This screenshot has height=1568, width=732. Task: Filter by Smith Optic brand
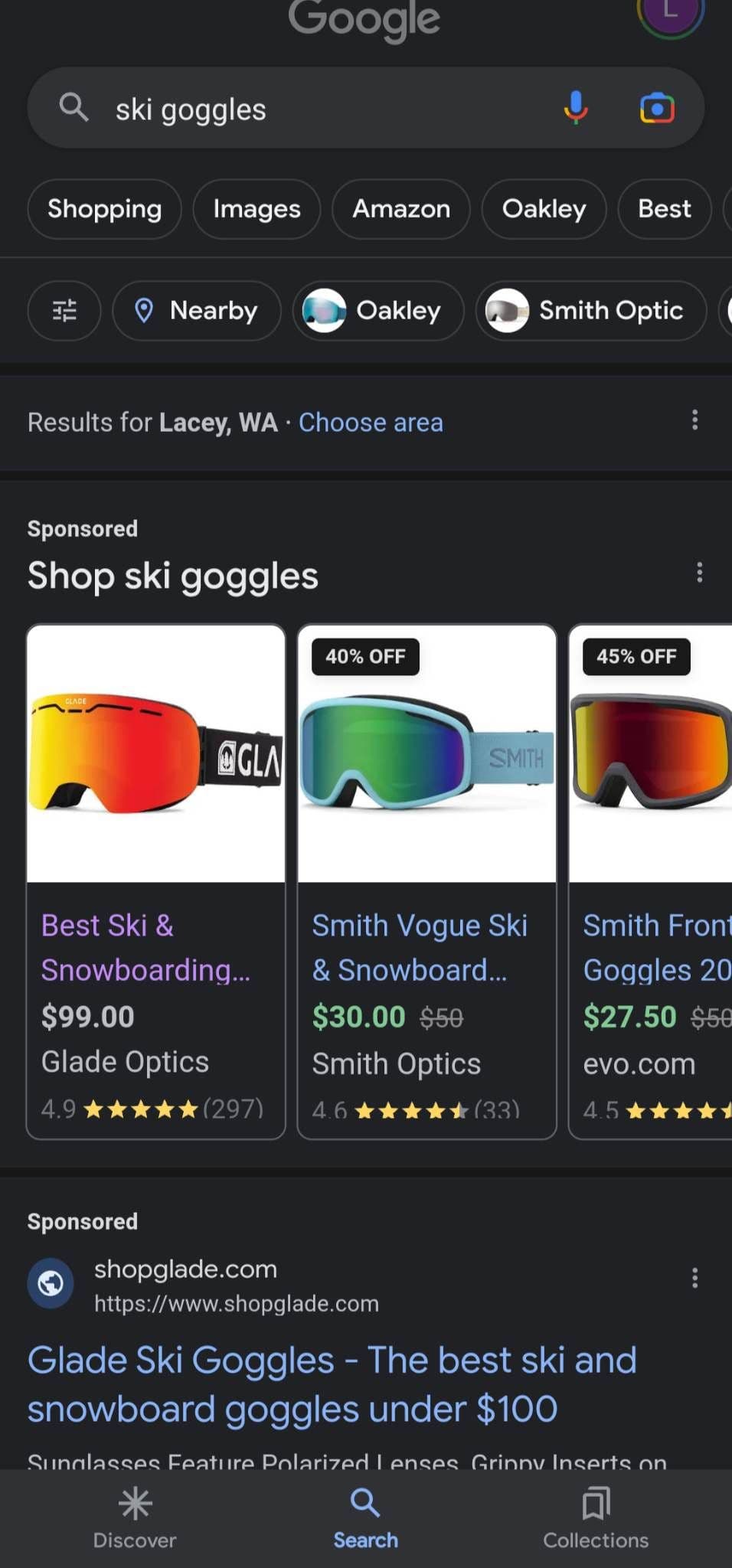tap(590, 311)
